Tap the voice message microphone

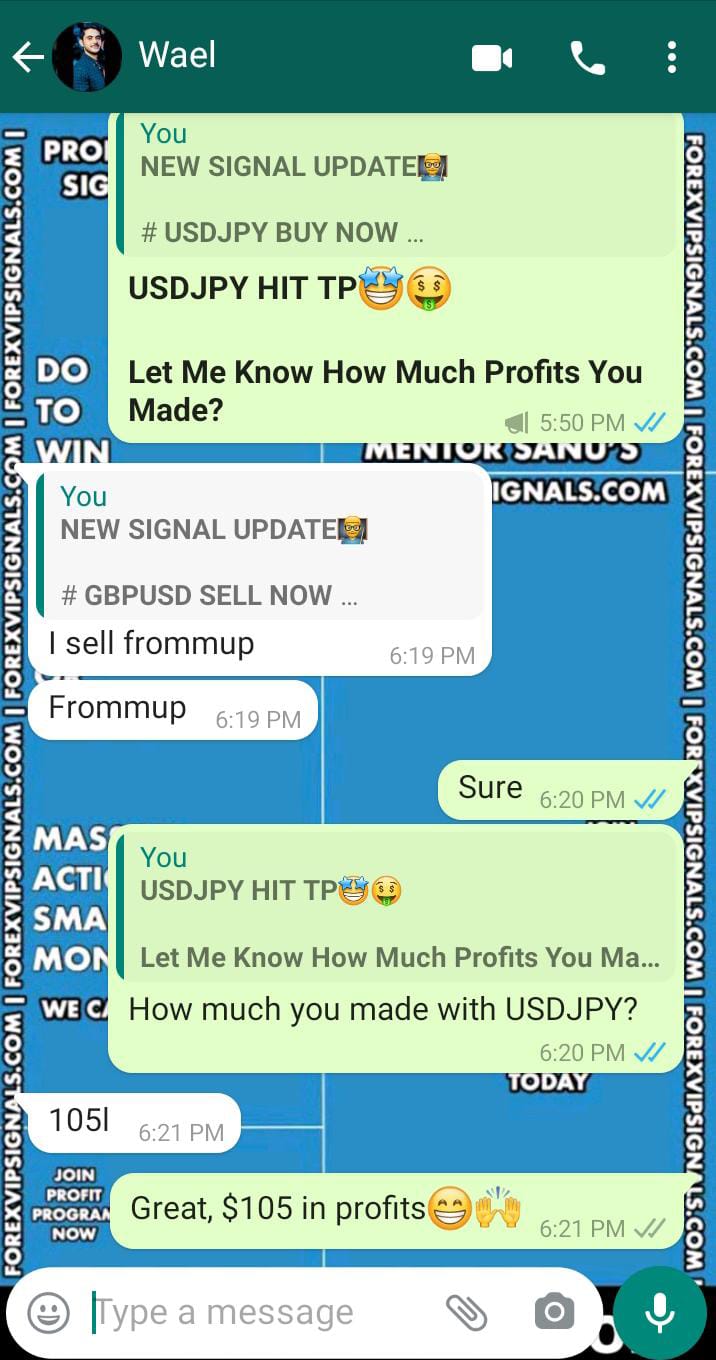(660, 1312)
